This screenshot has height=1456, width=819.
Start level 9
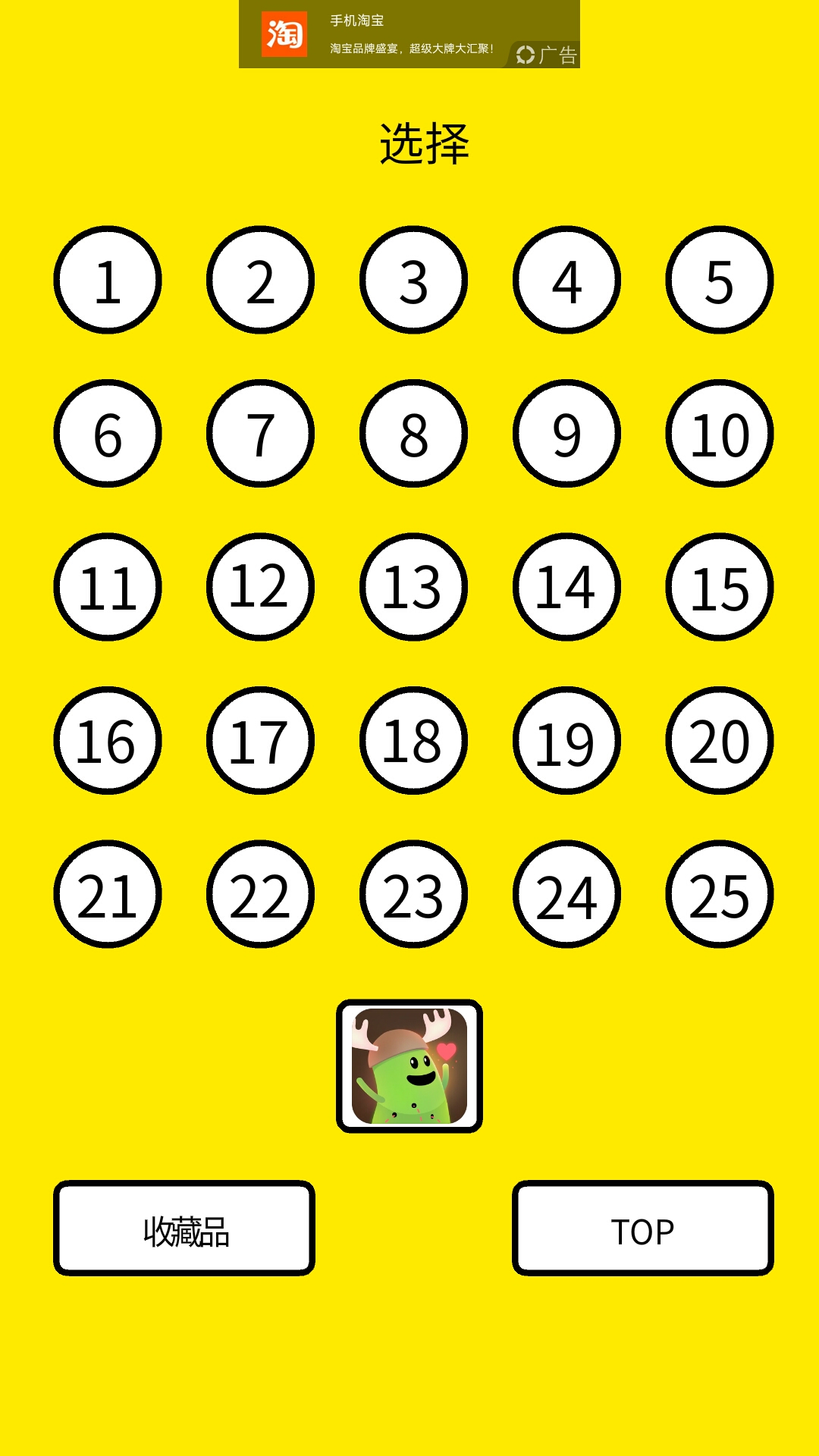pos(566,434)
